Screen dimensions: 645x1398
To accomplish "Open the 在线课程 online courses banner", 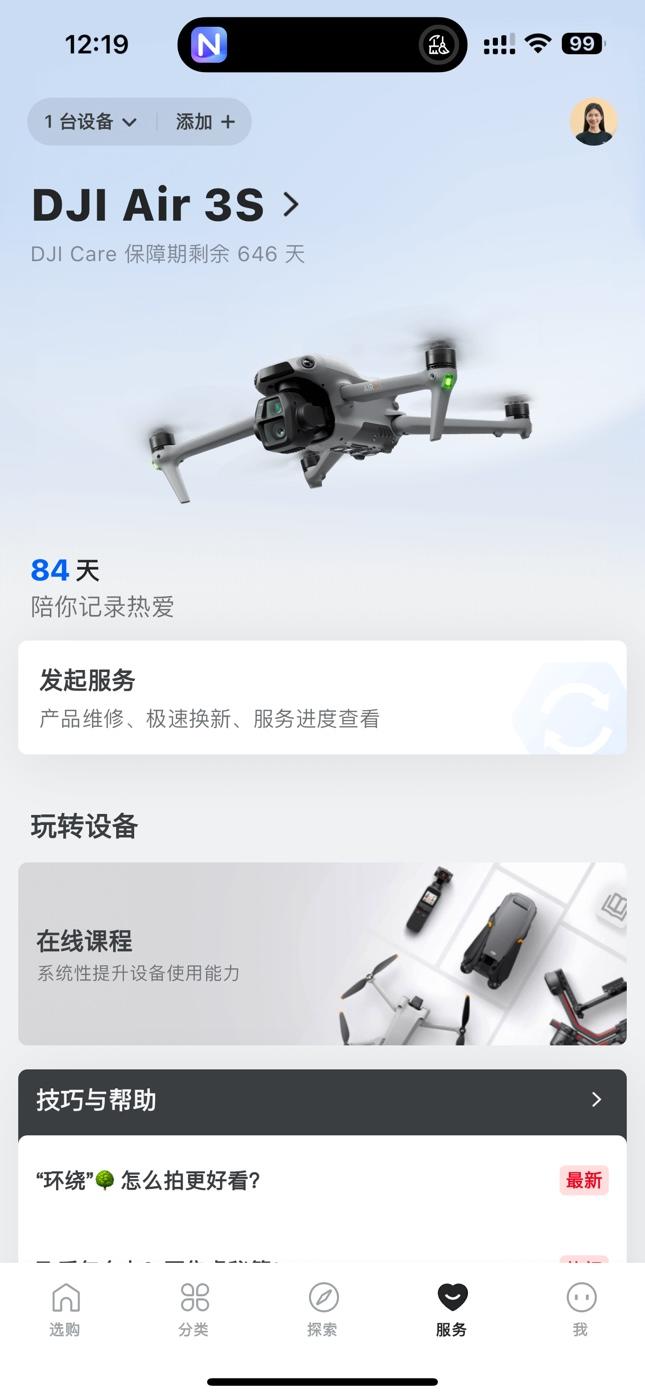I will point(322,954).
